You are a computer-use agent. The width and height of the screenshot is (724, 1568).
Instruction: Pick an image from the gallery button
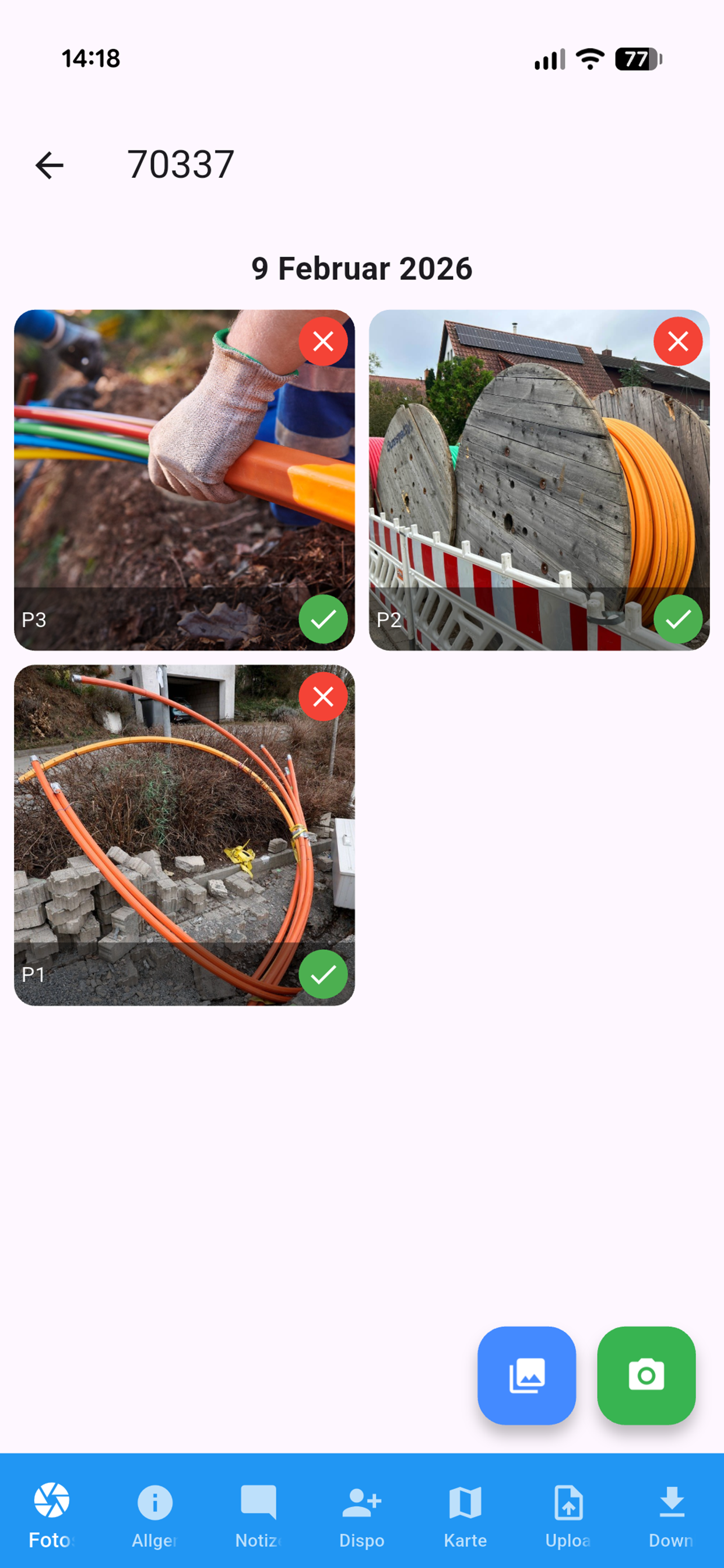[x=526, y=1375]
